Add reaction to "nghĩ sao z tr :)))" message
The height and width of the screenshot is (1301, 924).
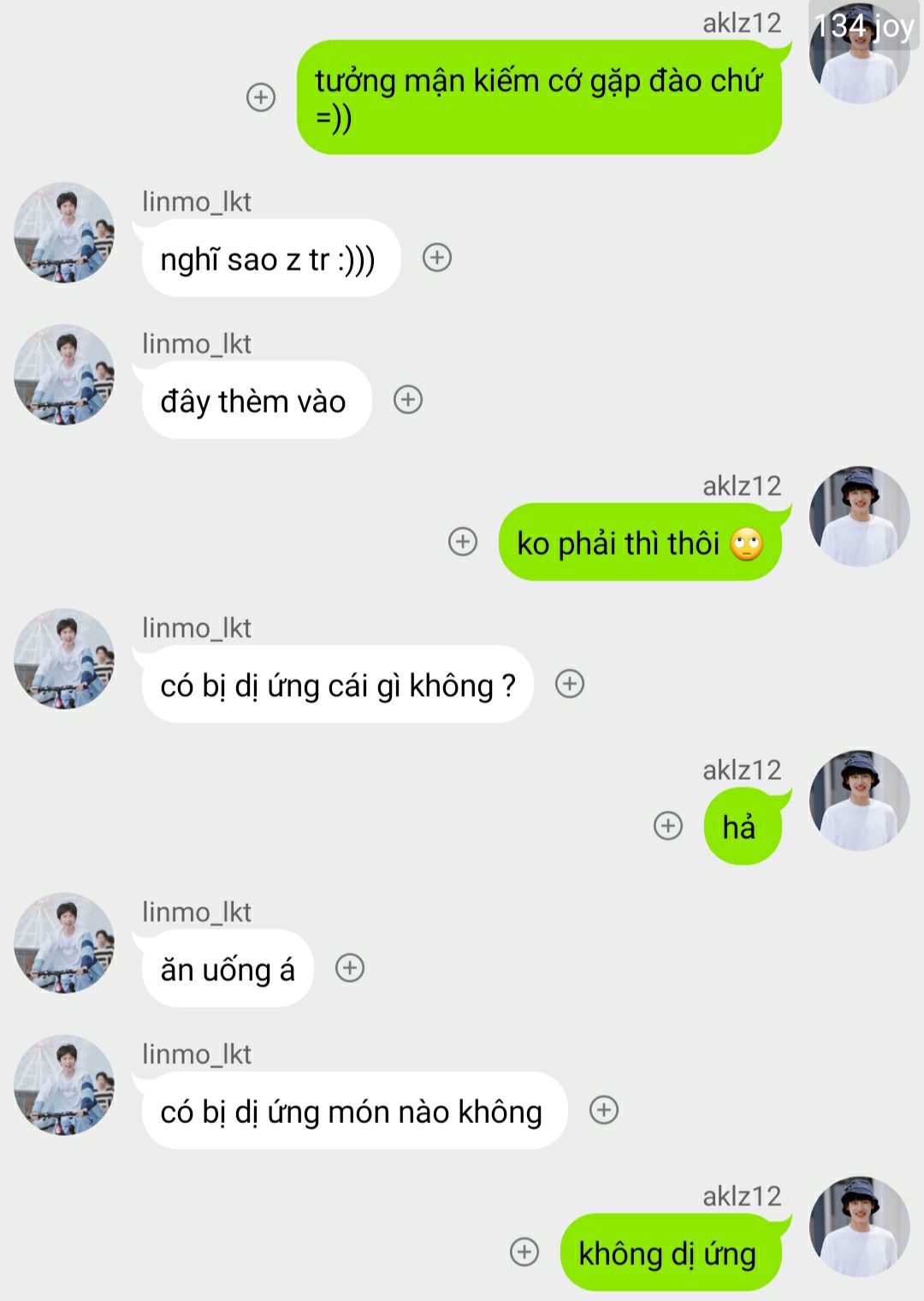(437, 257)
